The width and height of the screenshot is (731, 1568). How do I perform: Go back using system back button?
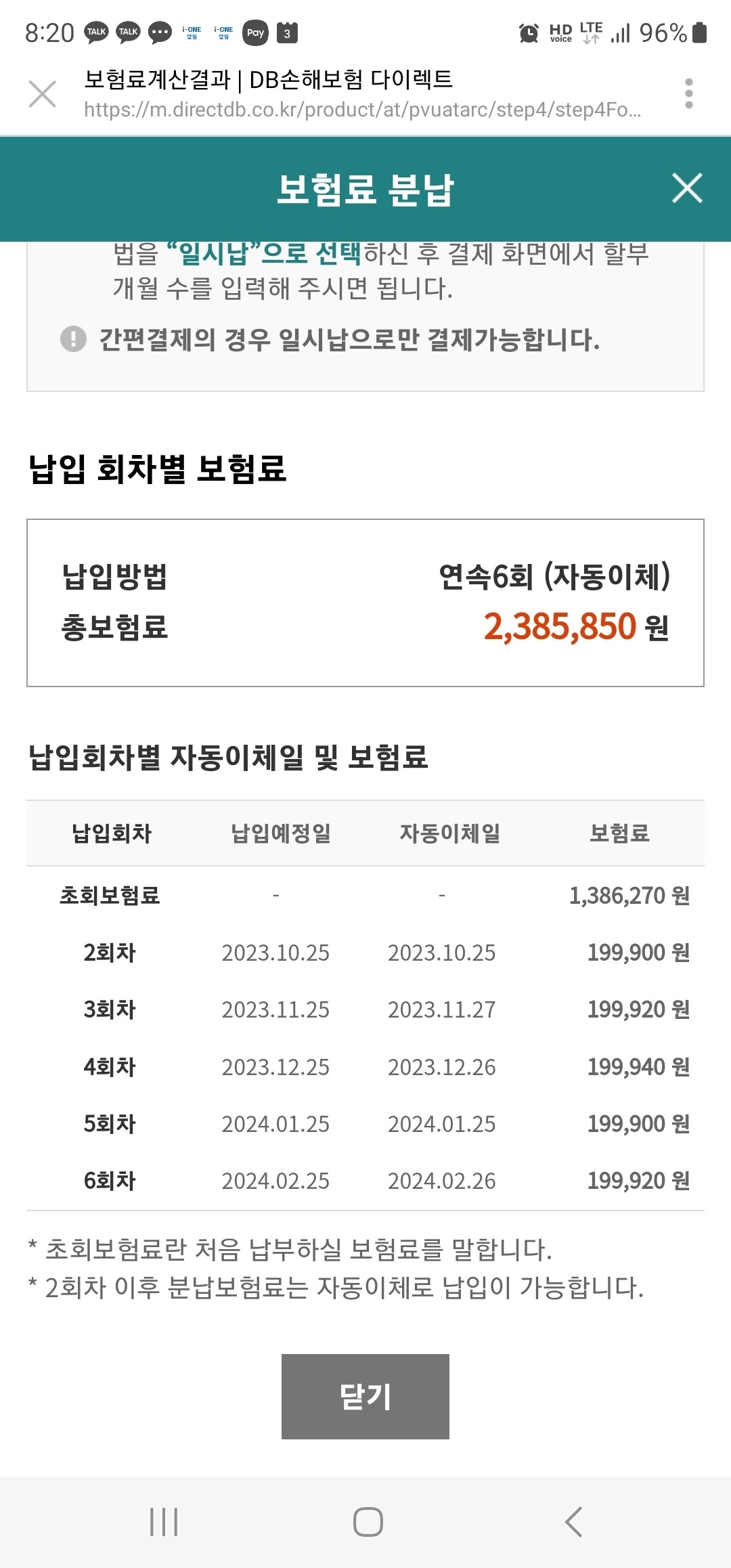click(573, 1522)
